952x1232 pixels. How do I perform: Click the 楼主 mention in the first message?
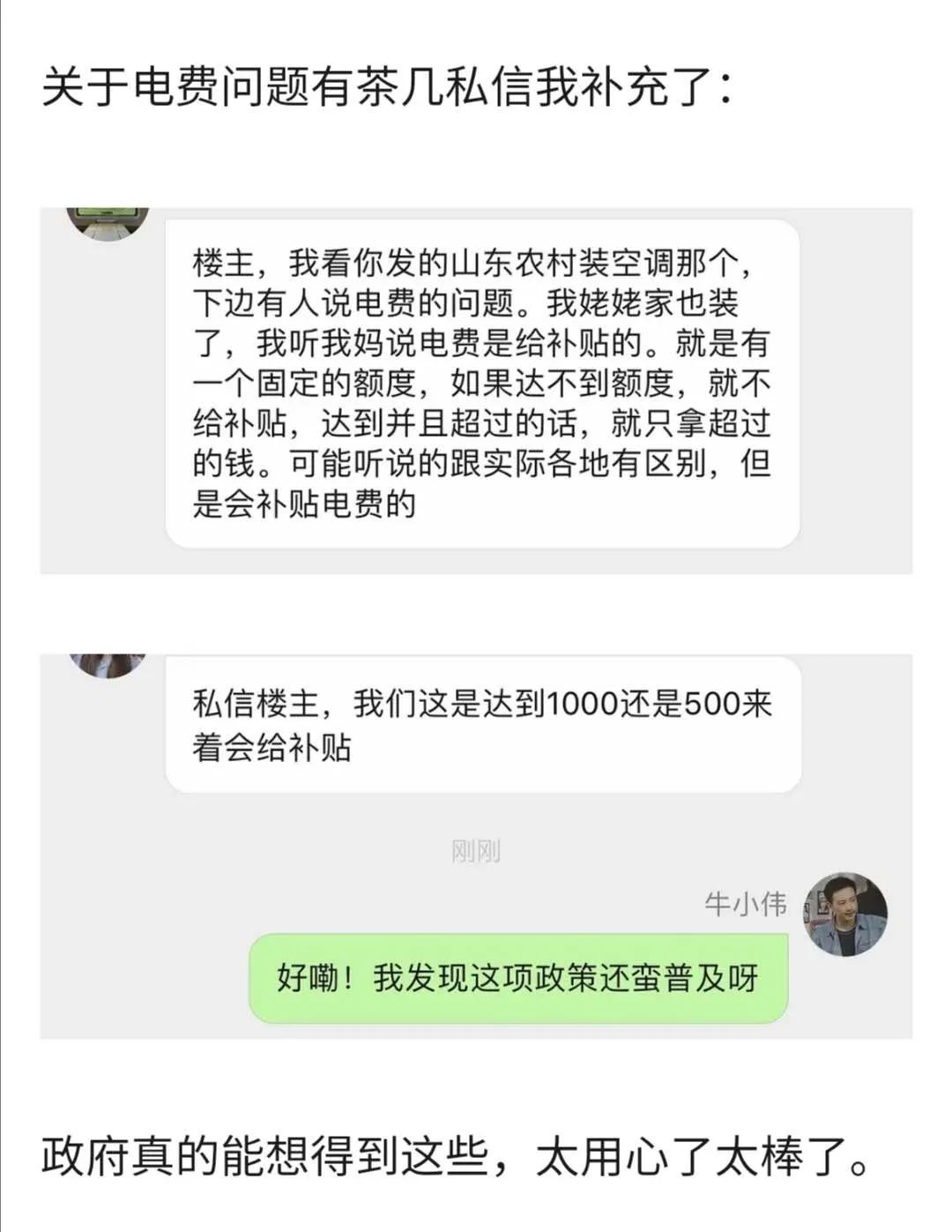click(223, 261)
